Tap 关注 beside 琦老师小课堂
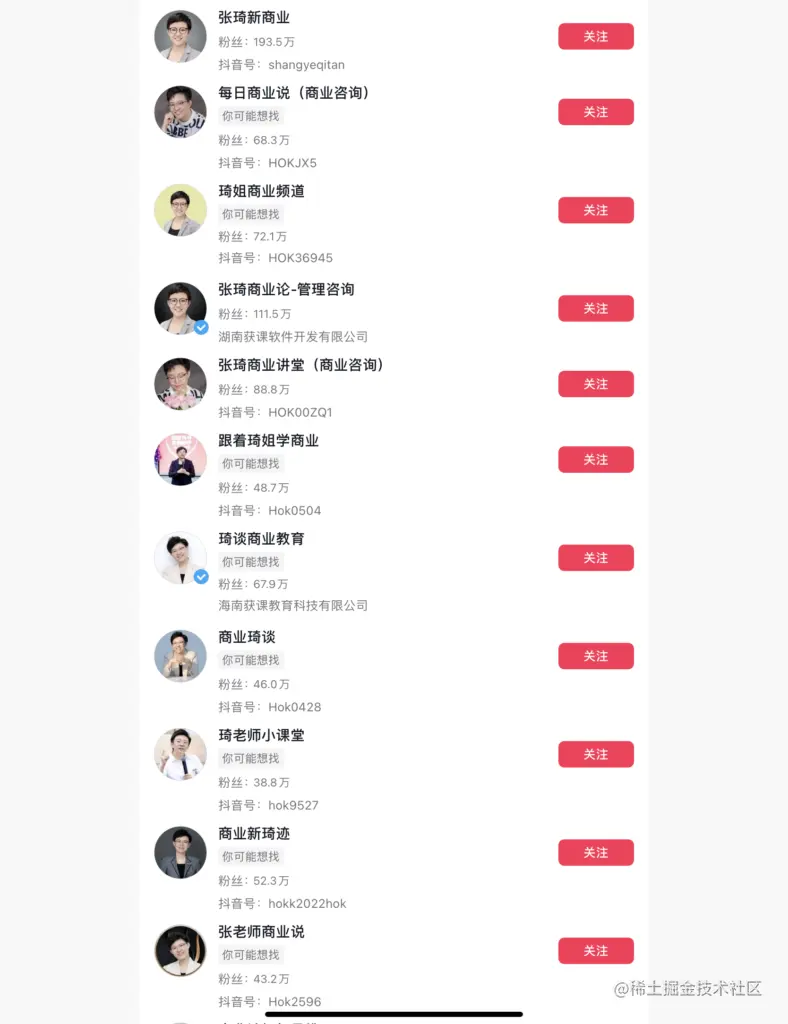 coord(595,754)
